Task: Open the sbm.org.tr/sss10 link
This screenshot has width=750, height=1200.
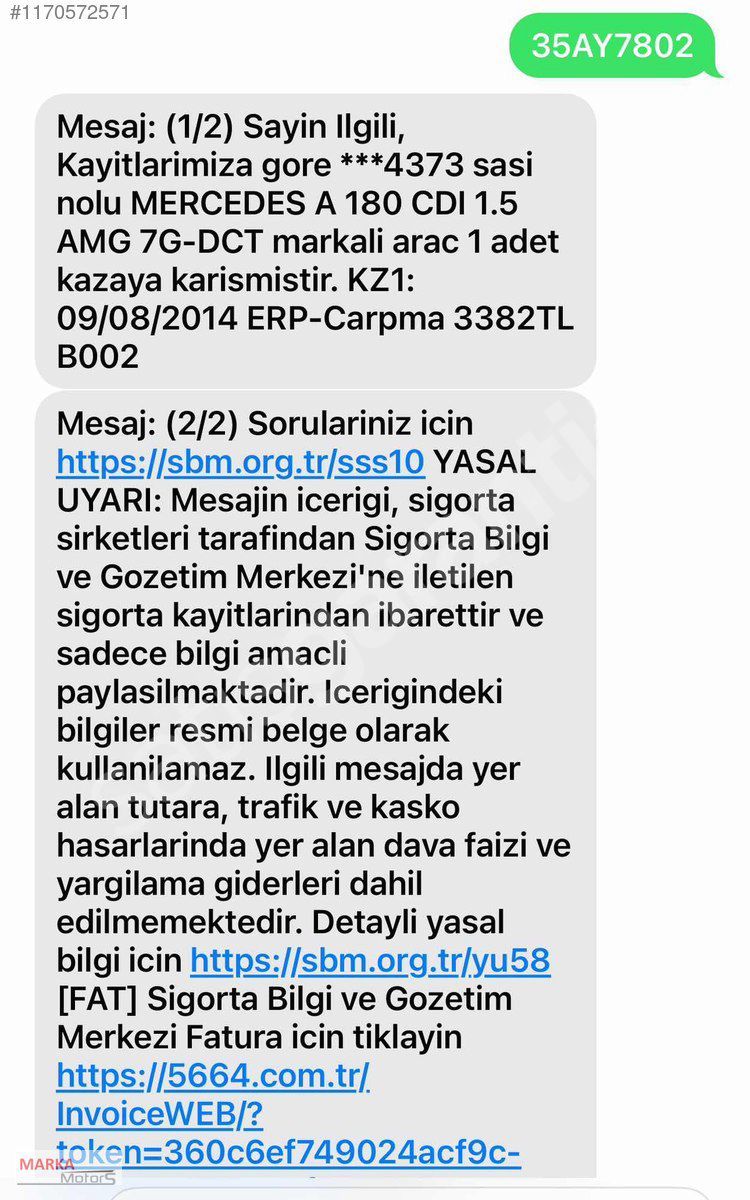Action: tap(241, 462)
